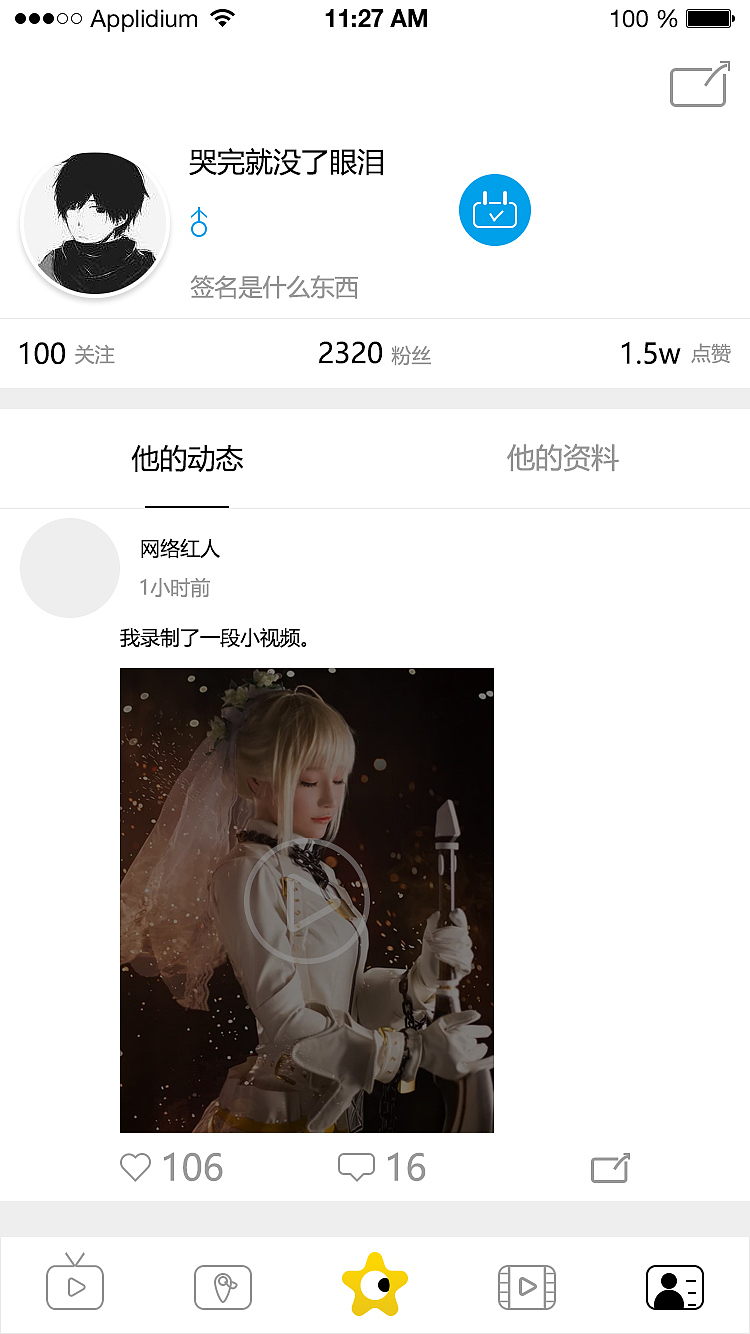Open the 2320 粉丝 fans count
Image resolution: width=750 pixels, height=1334 pixels.
click(374, 354)
